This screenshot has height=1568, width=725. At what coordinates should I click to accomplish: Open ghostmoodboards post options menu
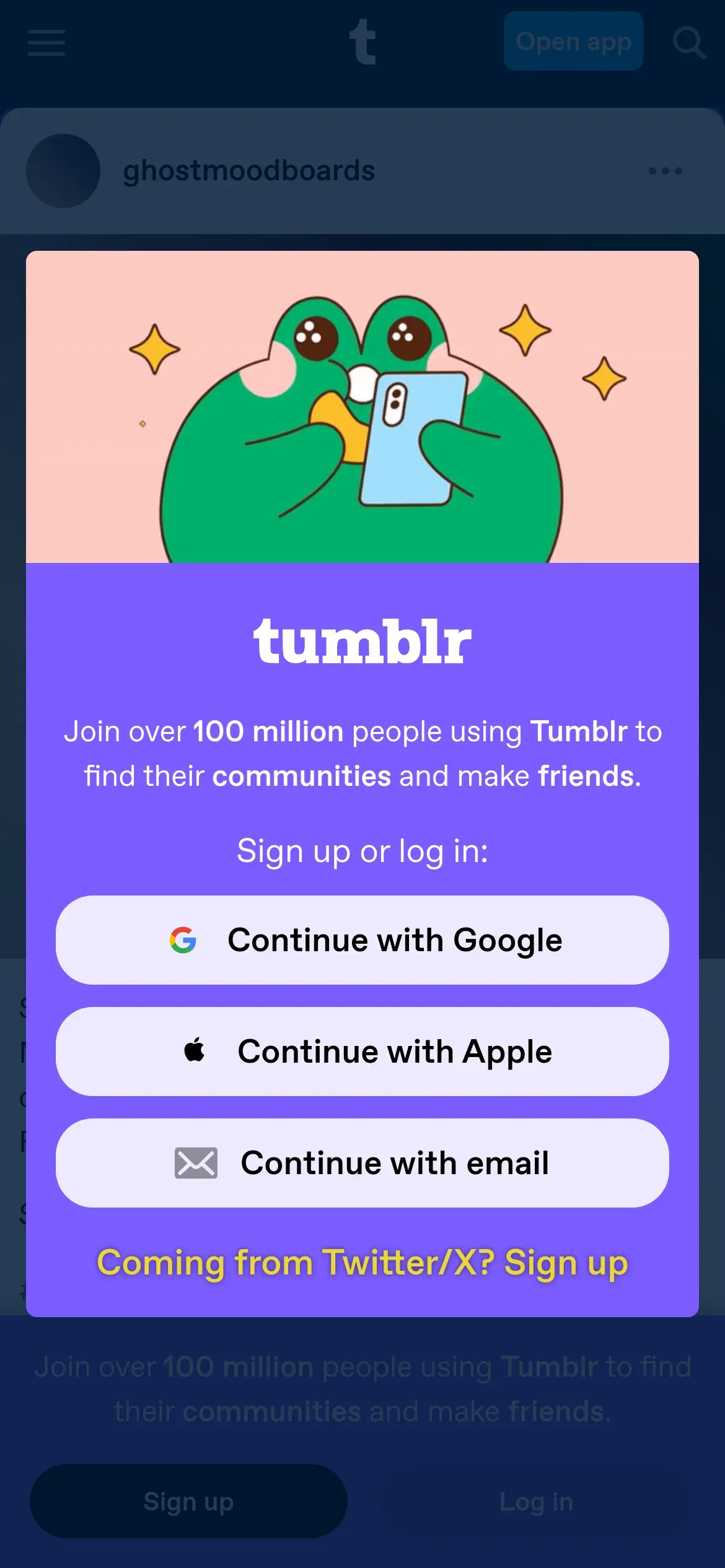point(666,171)
